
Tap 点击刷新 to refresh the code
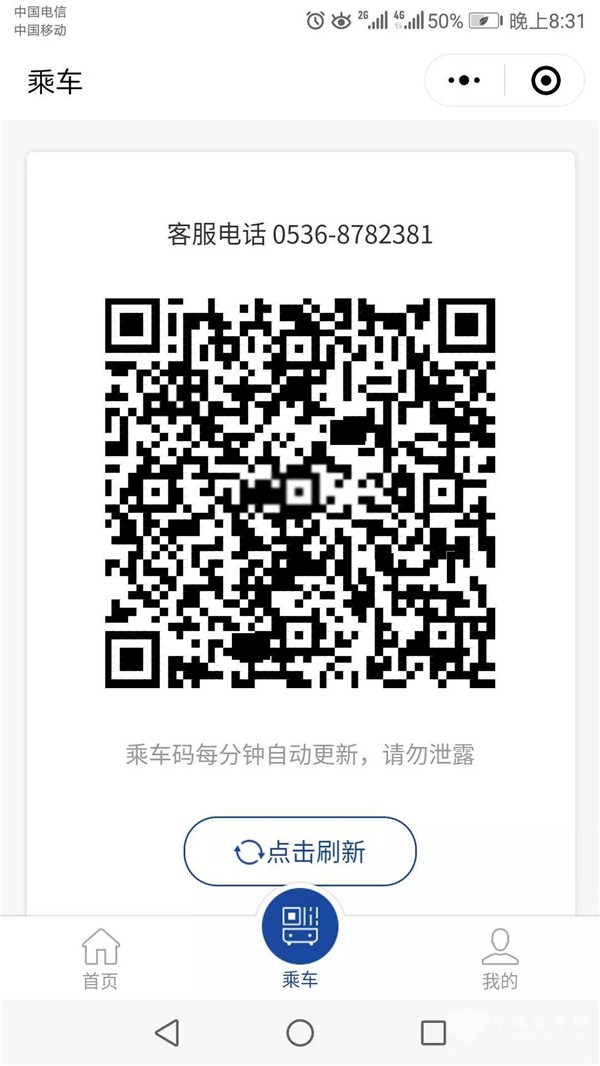coord(300,852)
